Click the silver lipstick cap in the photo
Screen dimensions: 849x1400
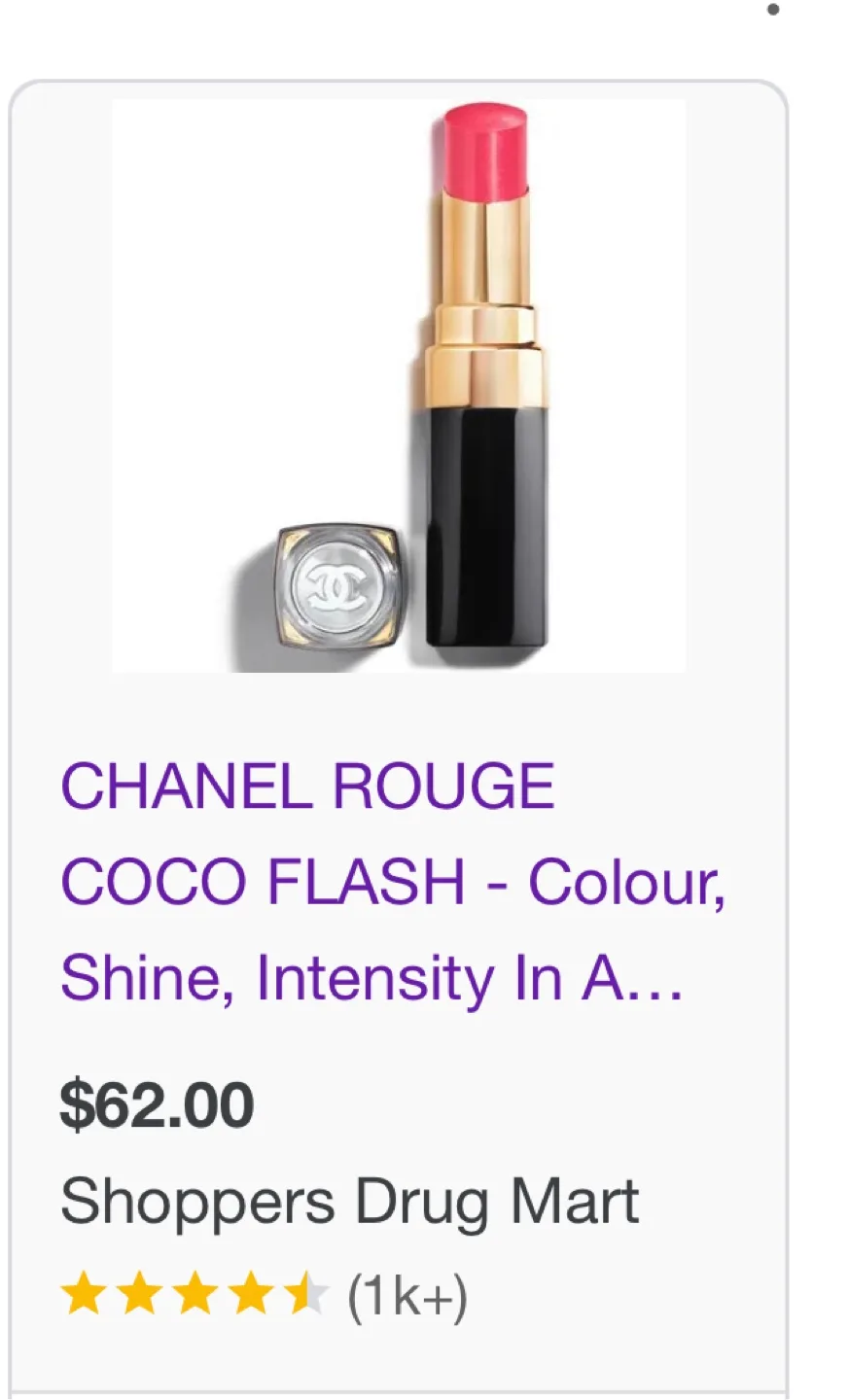click(x=336, y=586)
